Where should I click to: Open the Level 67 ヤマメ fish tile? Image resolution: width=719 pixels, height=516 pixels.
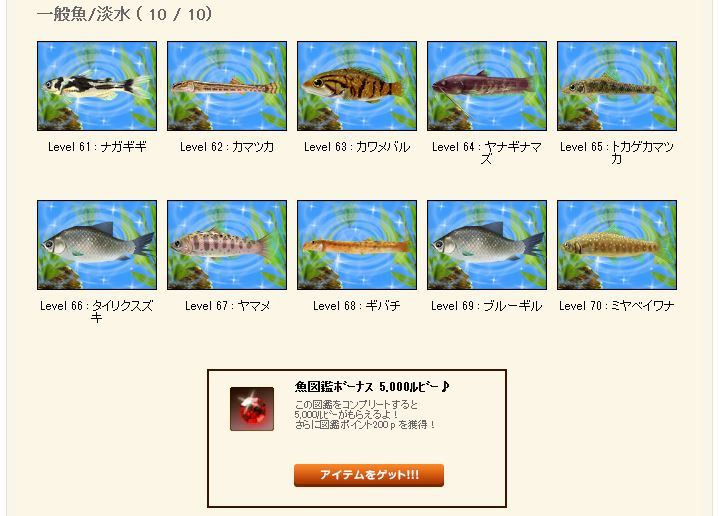pos(227,245)
